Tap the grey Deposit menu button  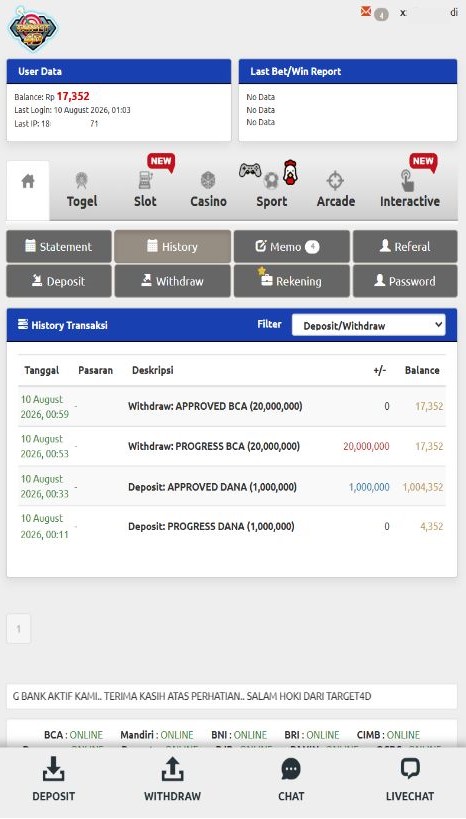coord(59,281)
